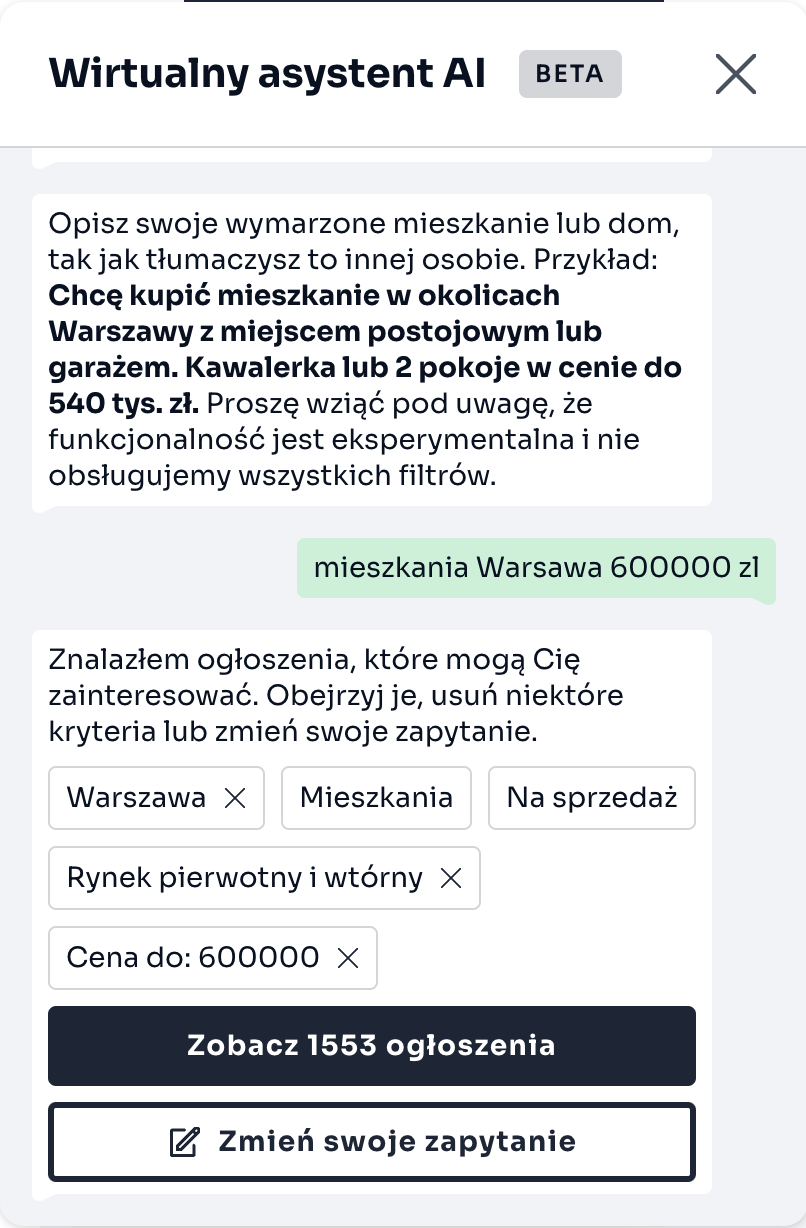This screenshot has width=806, height=1228.
Task: Open the Mieszkania property type filter
Action: (x=376, y=798)
